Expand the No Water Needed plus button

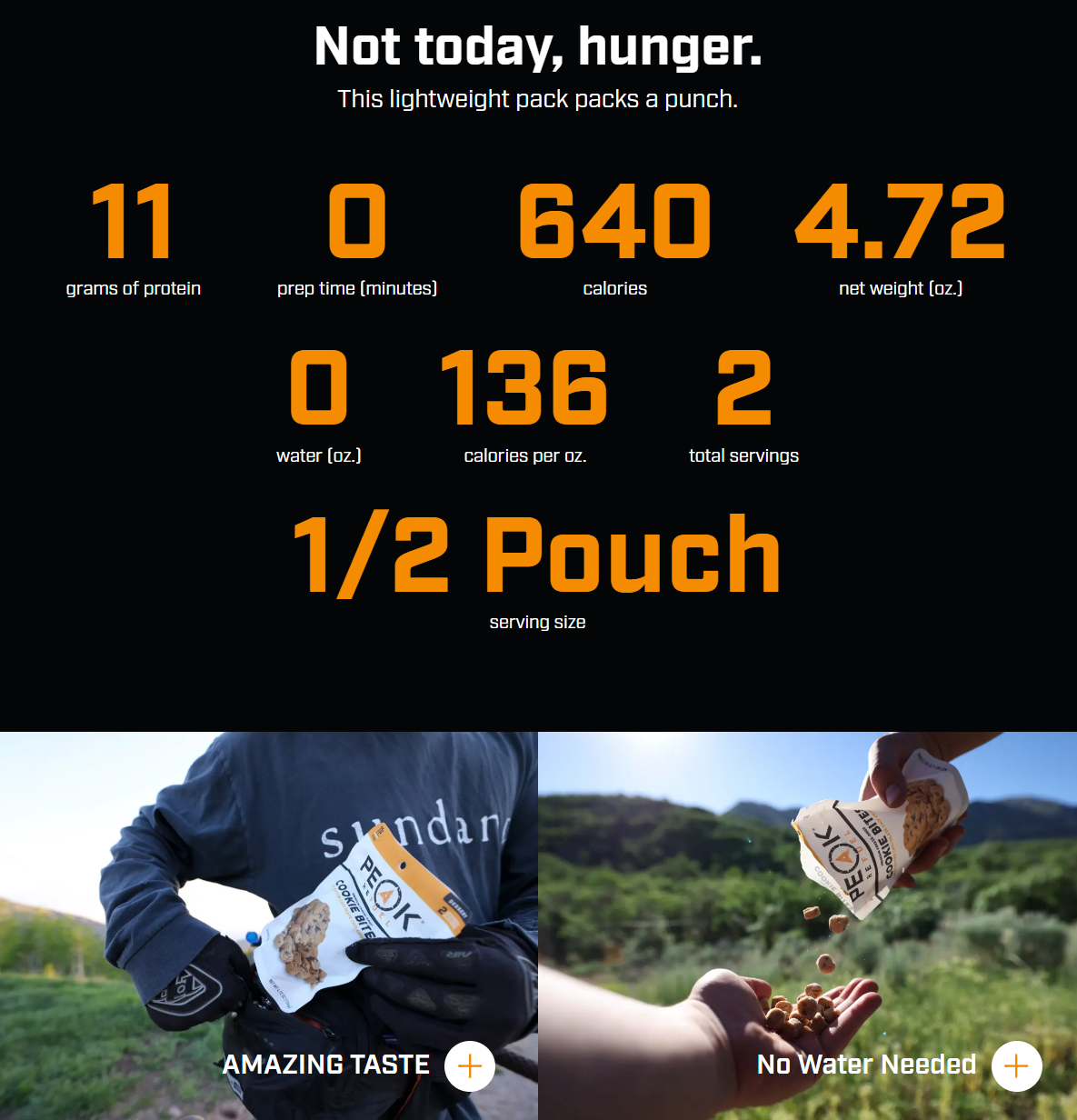[x=1016, y=1065]
